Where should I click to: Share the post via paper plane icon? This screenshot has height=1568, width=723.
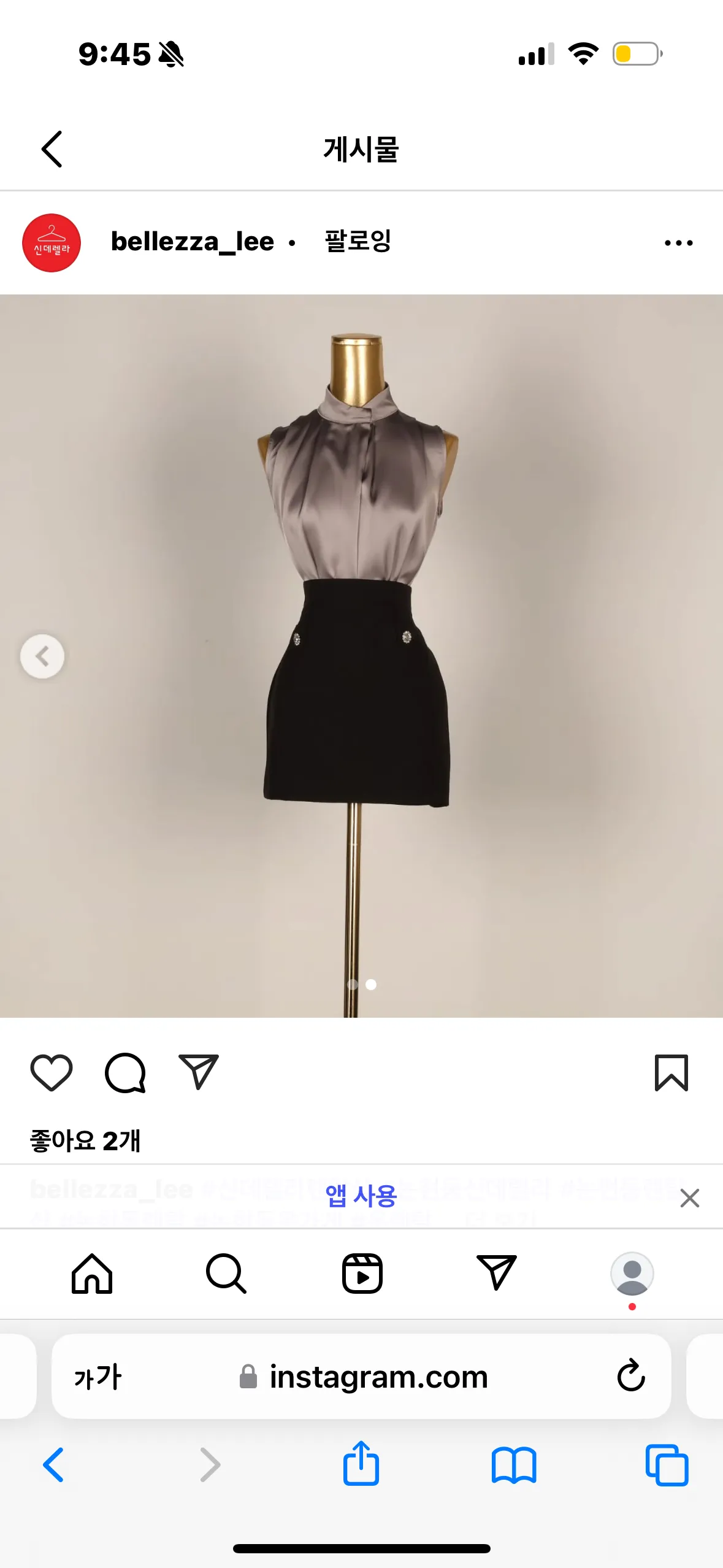tap(199, 1072)
